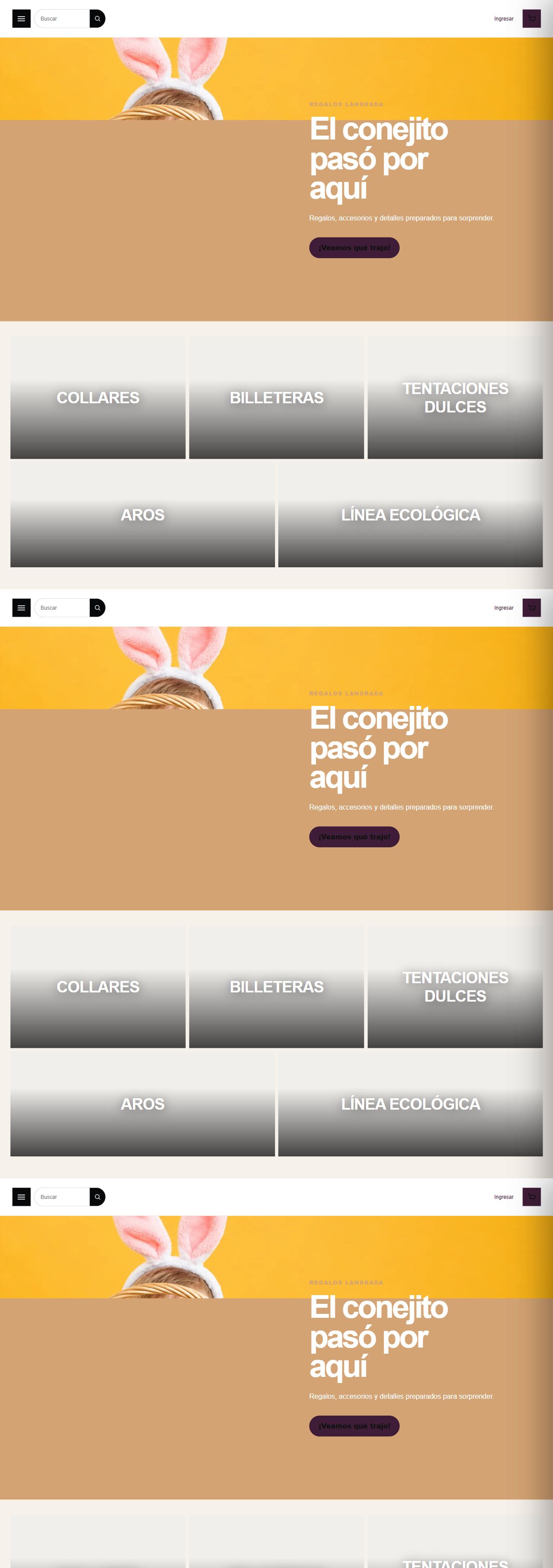Tap Ingresar in the topmost header
553x1568 pixels.
(x=504, y=19)
